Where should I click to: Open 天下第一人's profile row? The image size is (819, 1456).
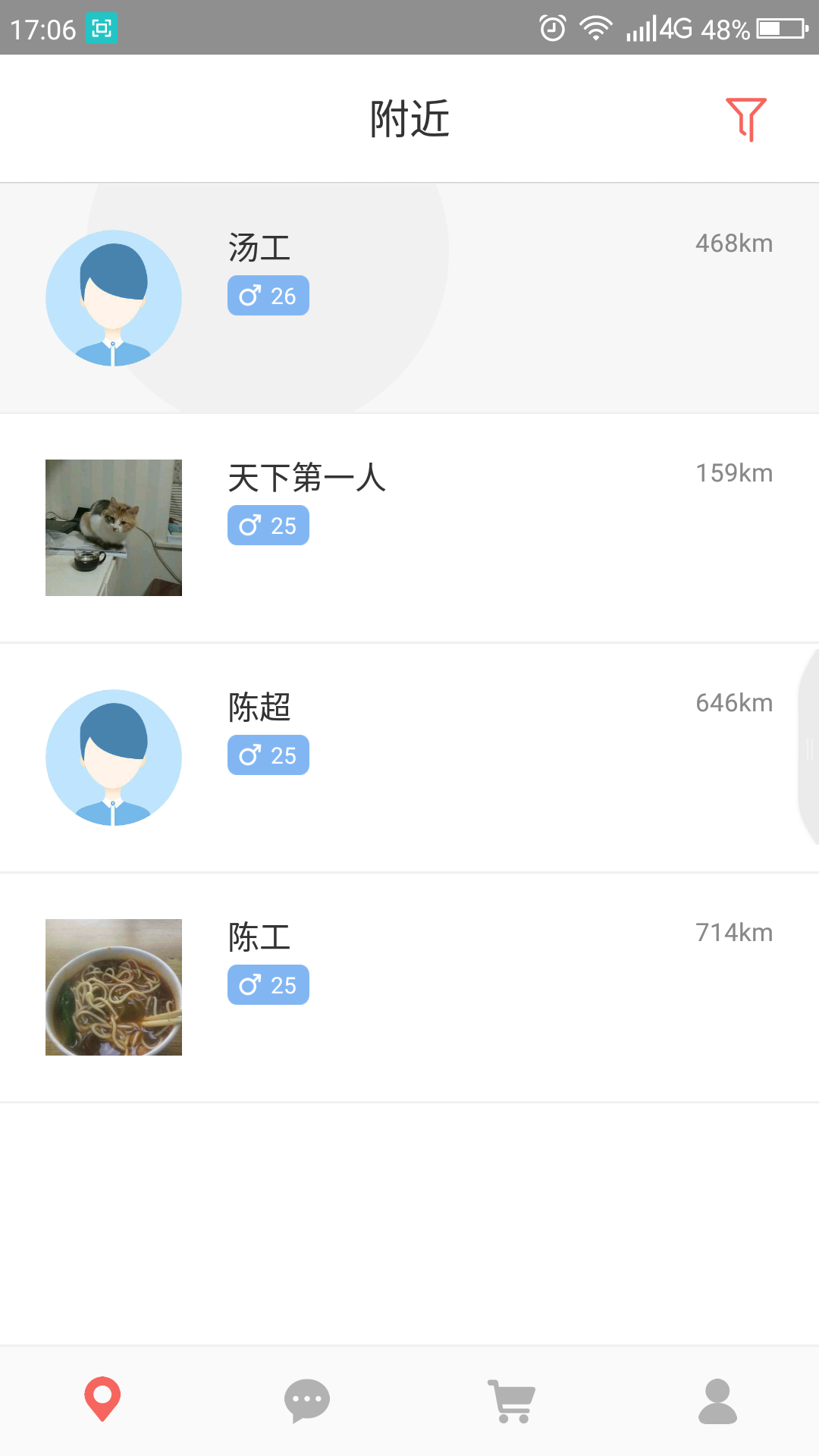[x=409, y=528]
